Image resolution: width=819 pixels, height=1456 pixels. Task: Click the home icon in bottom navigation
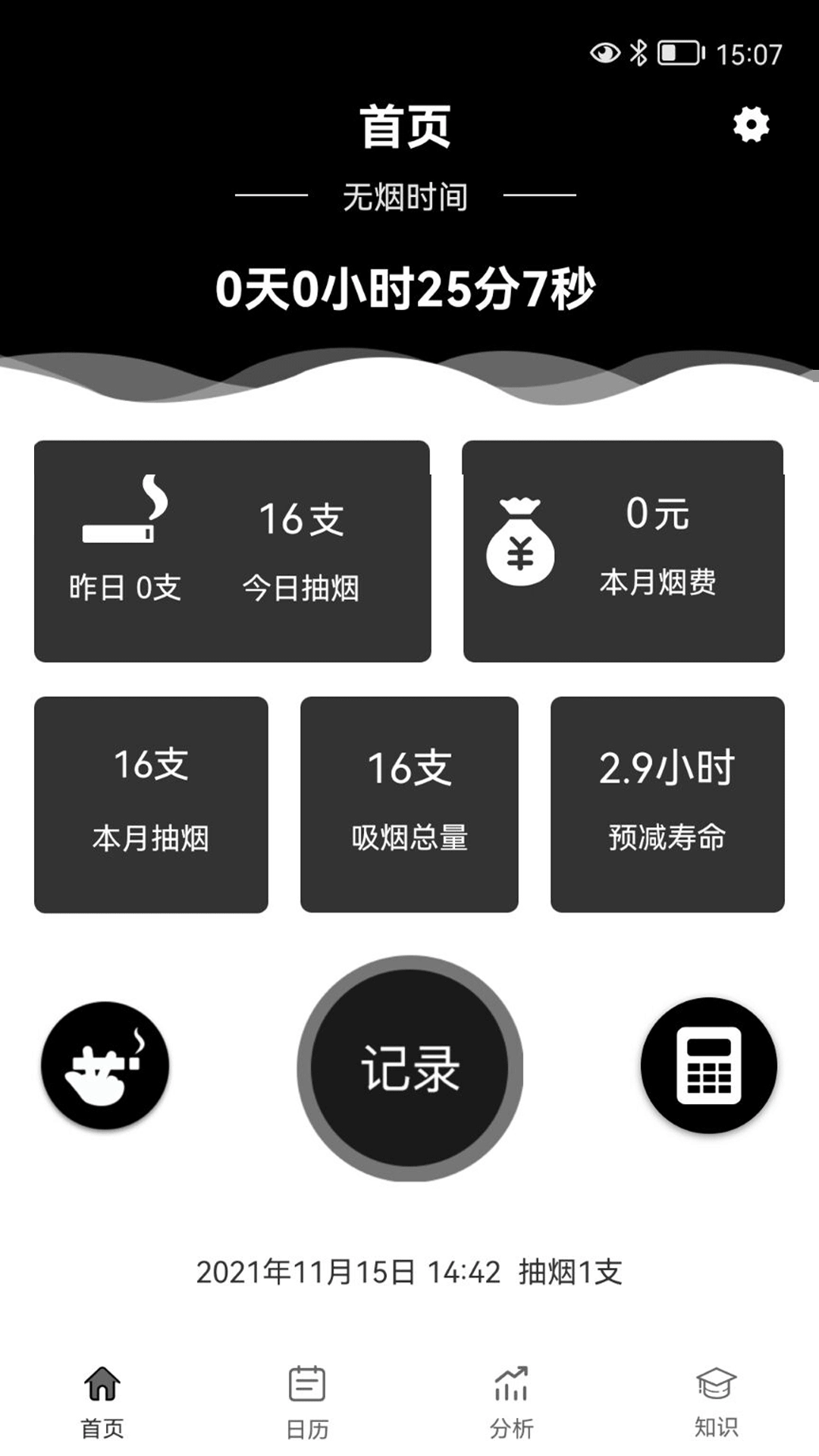coord(102,1388)
